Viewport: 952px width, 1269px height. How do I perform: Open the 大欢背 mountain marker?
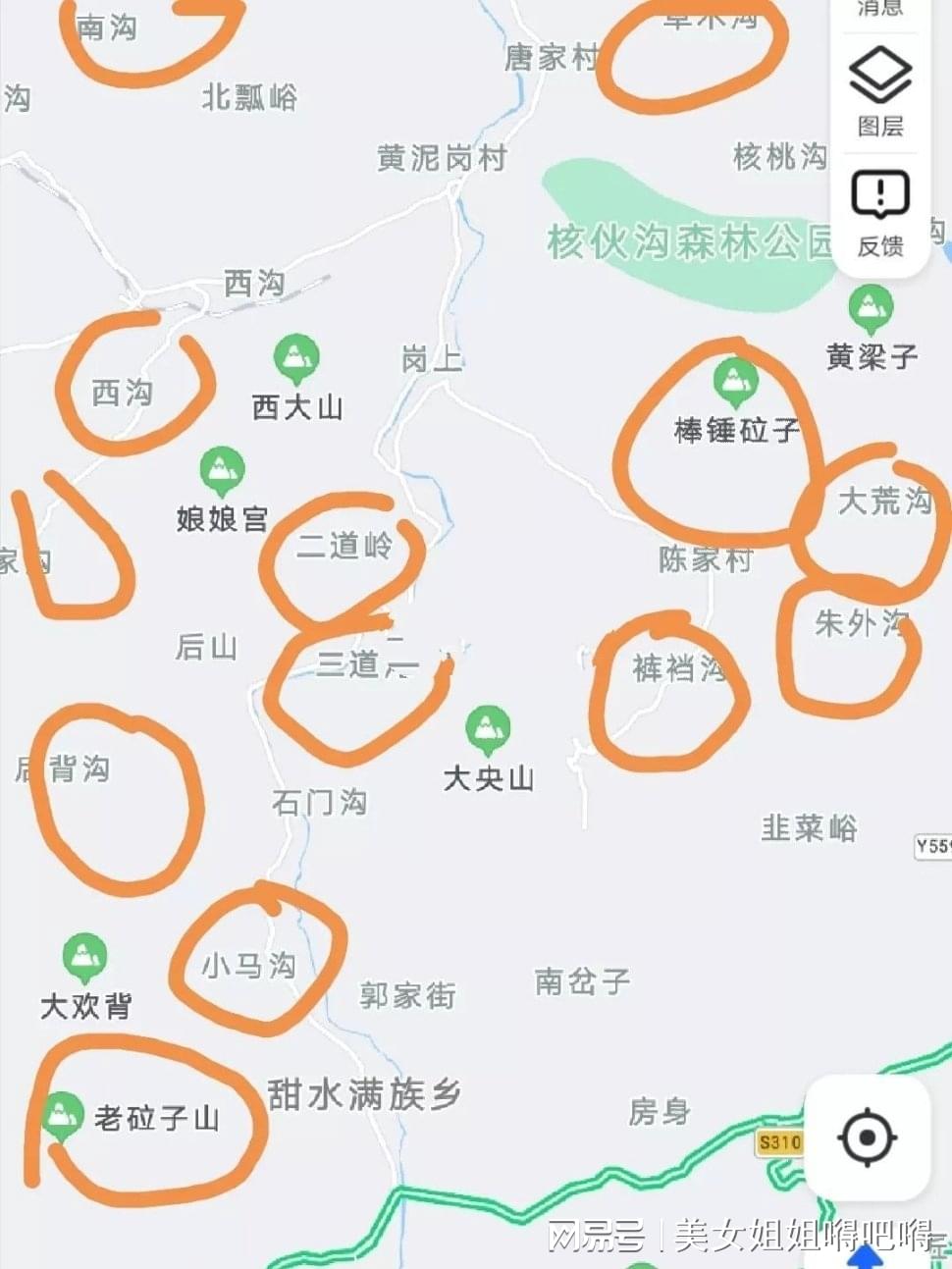coord(85,958)
